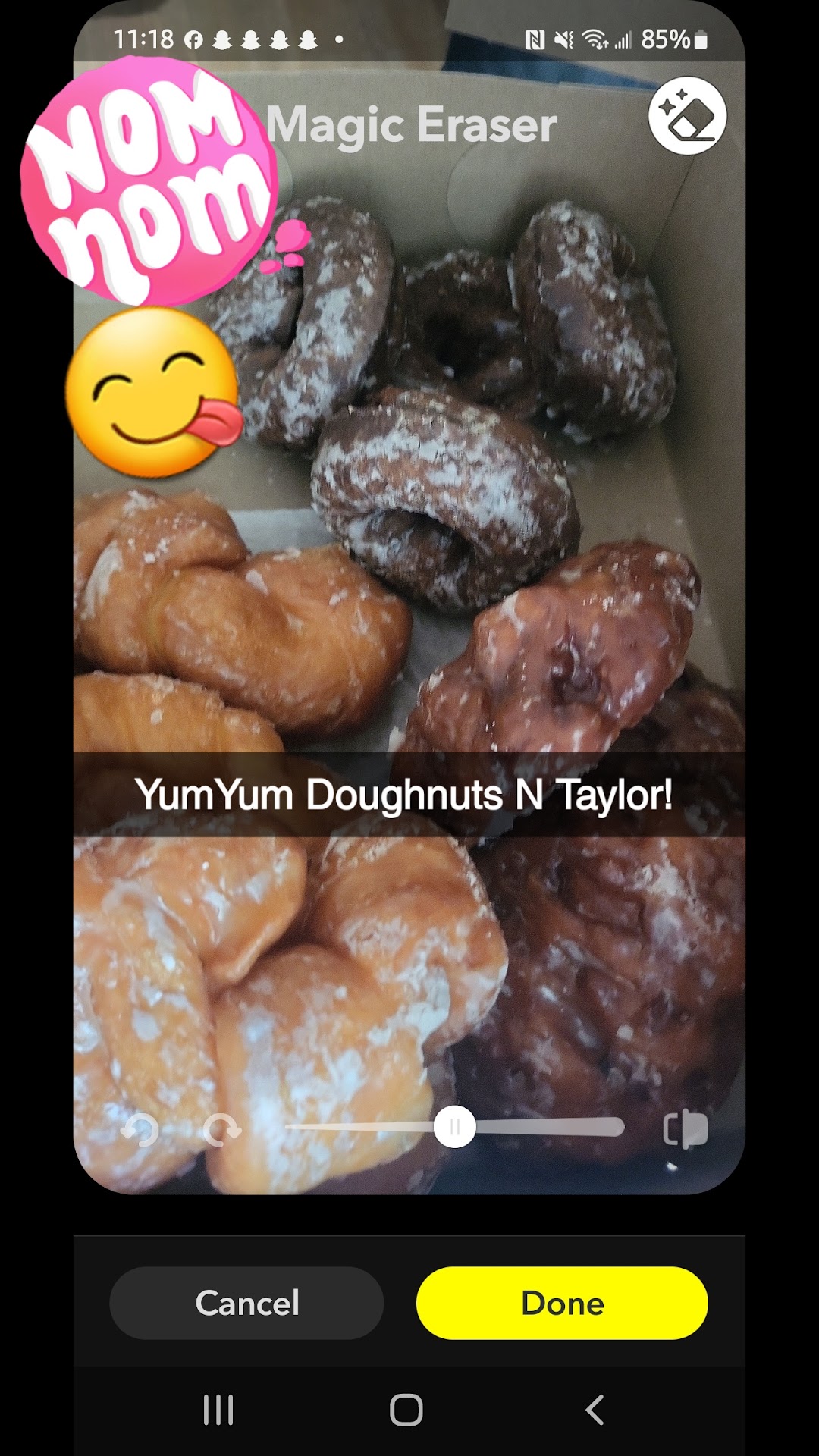Undo the last eraser stroke
Screen dimensions: 819x1456
[140, 1130]
